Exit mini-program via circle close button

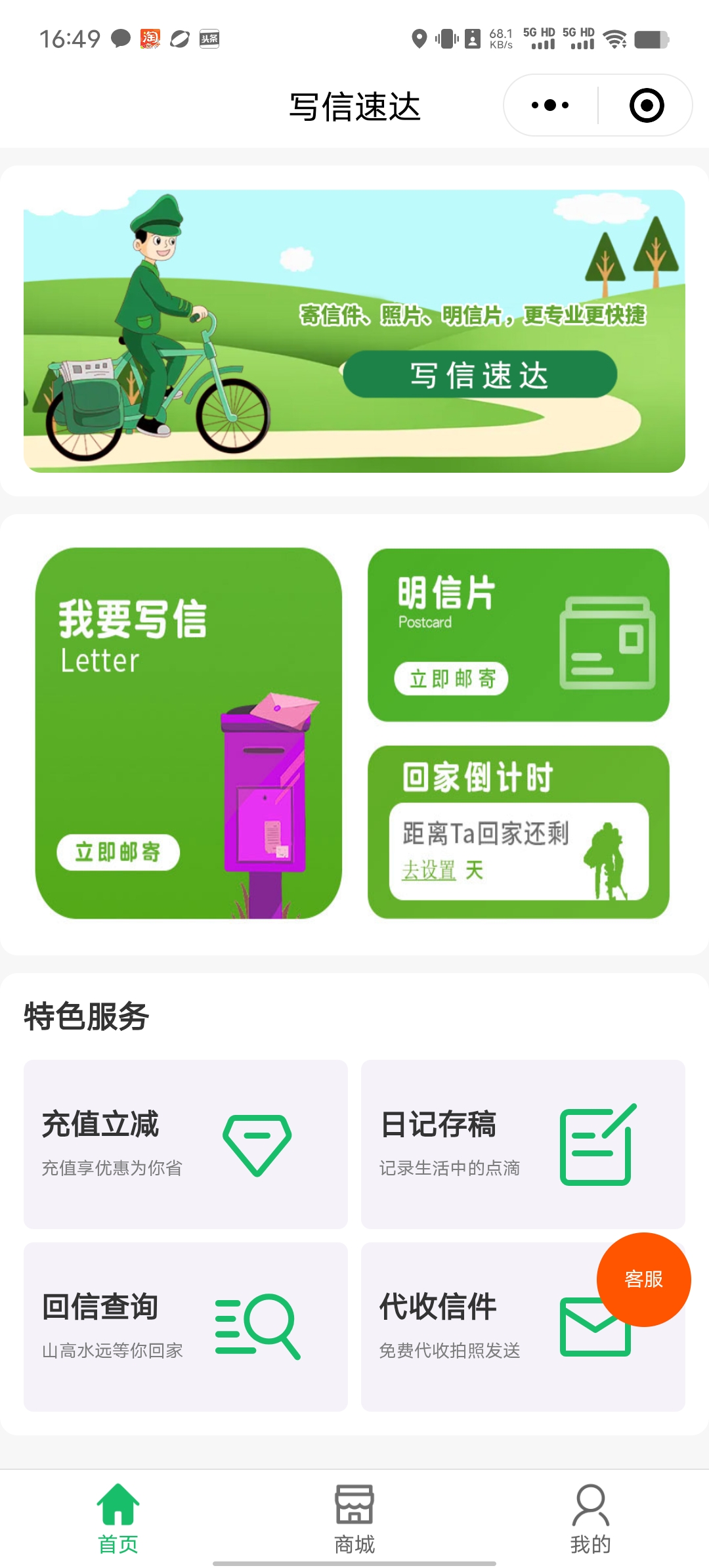click(647, 105)
